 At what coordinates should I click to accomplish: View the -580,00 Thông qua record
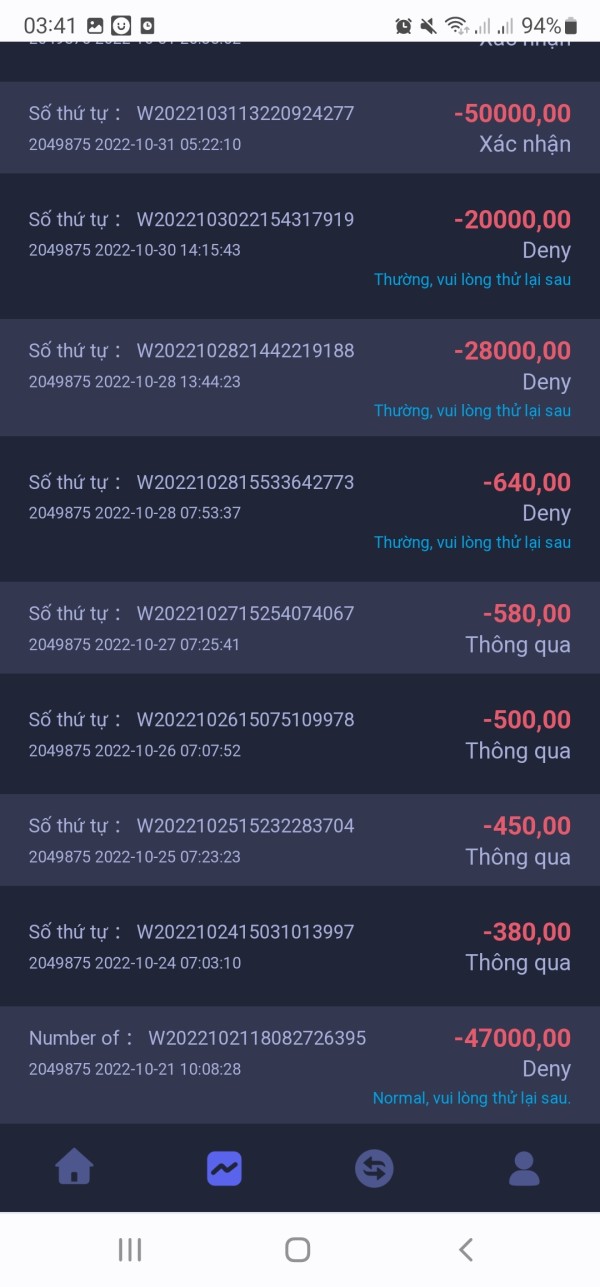[x=300, y=628]
